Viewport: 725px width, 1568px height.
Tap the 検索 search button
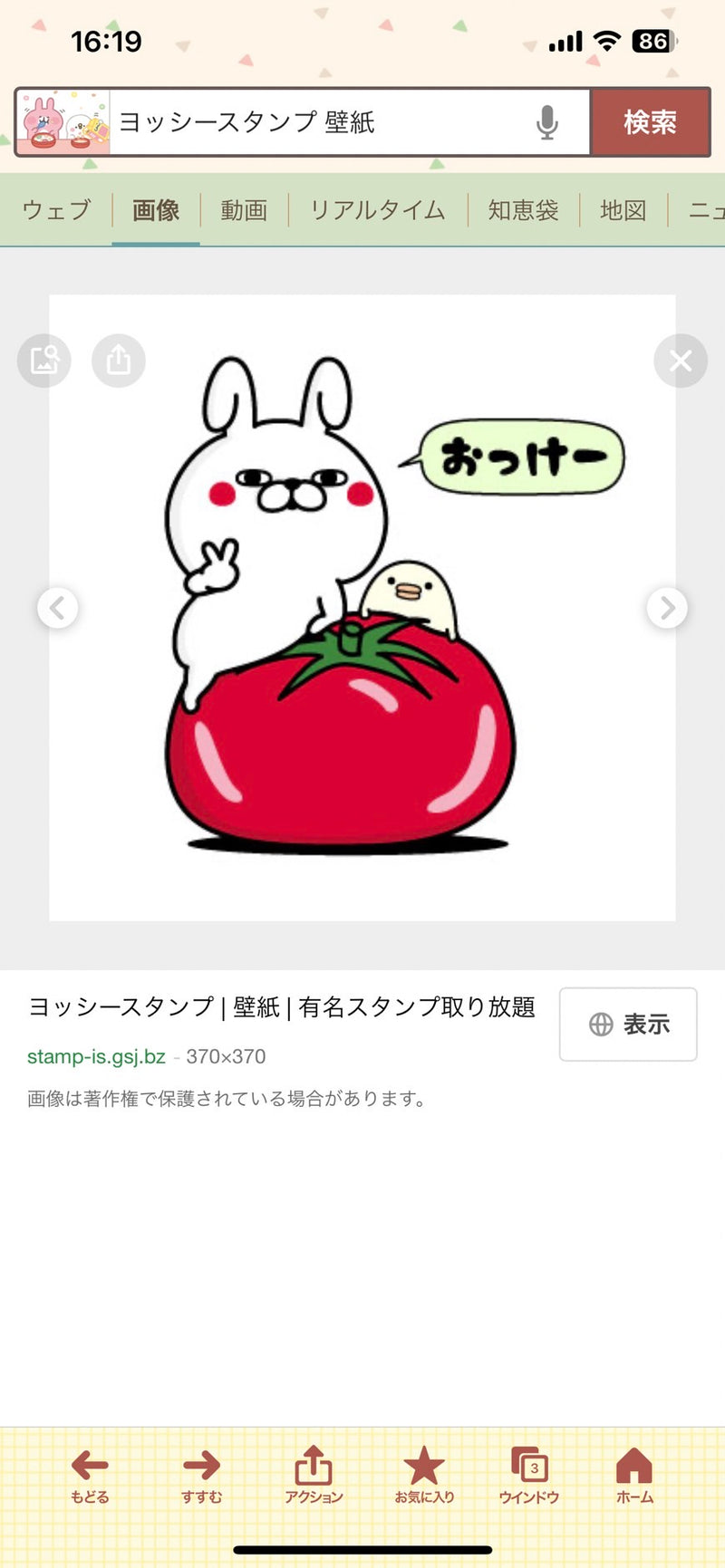[650, 122]
